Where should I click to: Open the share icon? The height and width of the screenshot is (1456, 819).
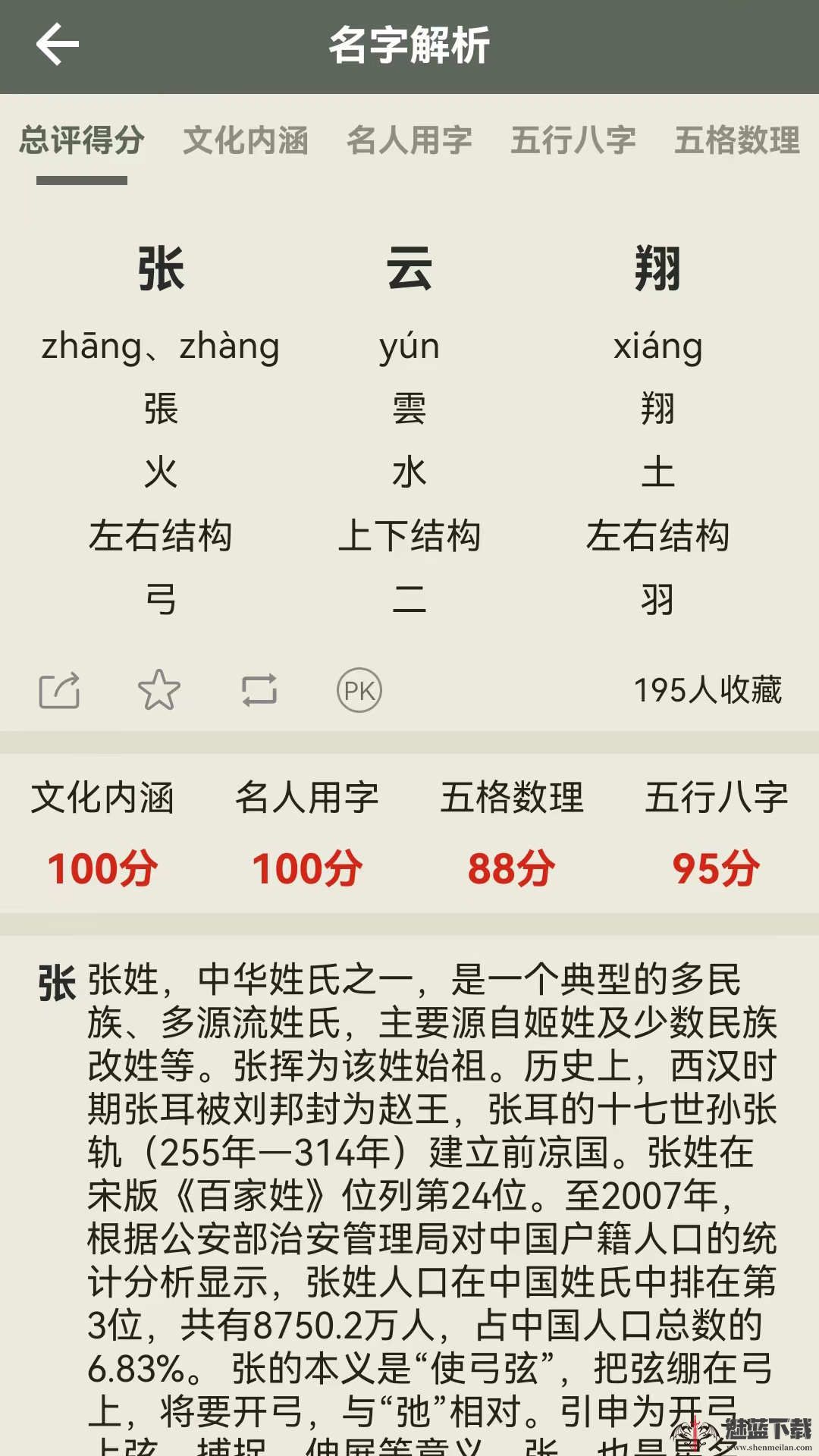tap(59, 690)
